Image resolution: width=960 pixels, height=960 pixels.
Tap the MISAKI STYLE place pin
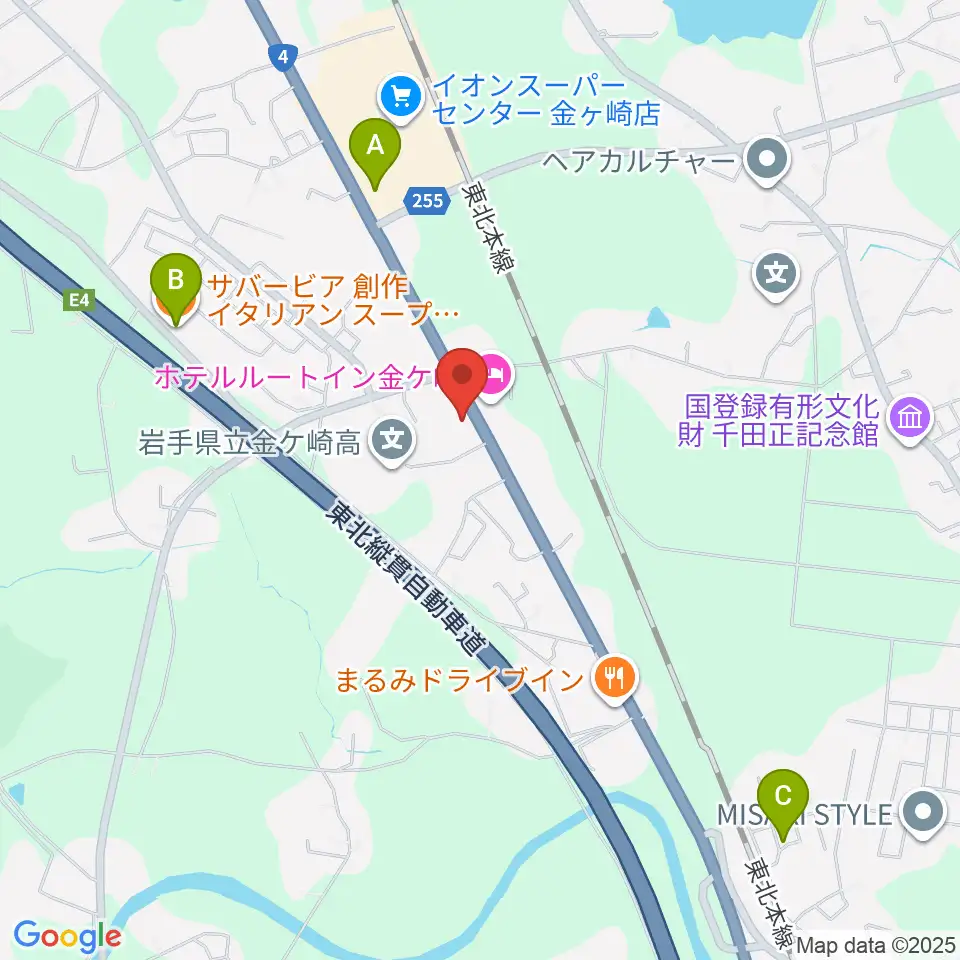coord(924,813)
